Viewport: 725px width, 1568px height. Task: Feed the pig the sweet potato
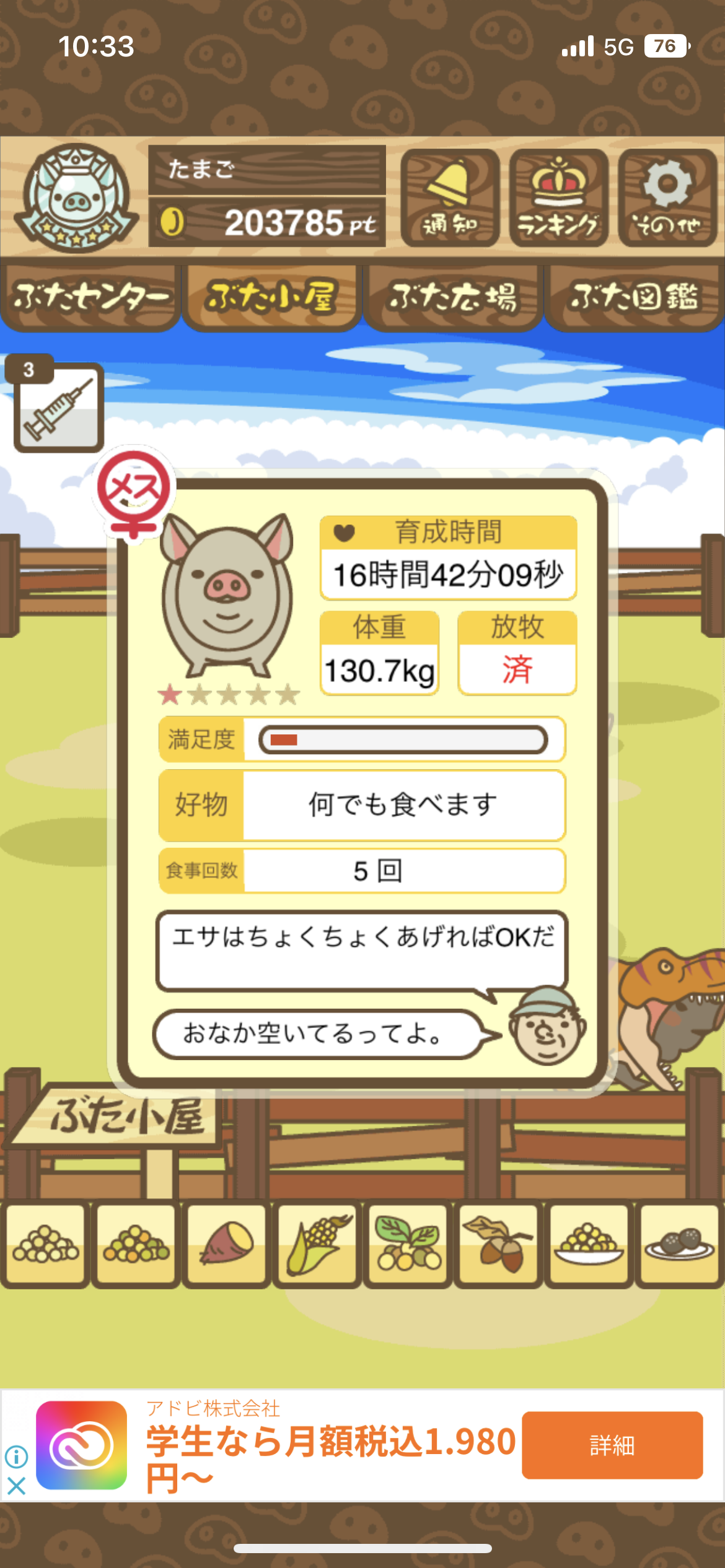coord(227,1244)
